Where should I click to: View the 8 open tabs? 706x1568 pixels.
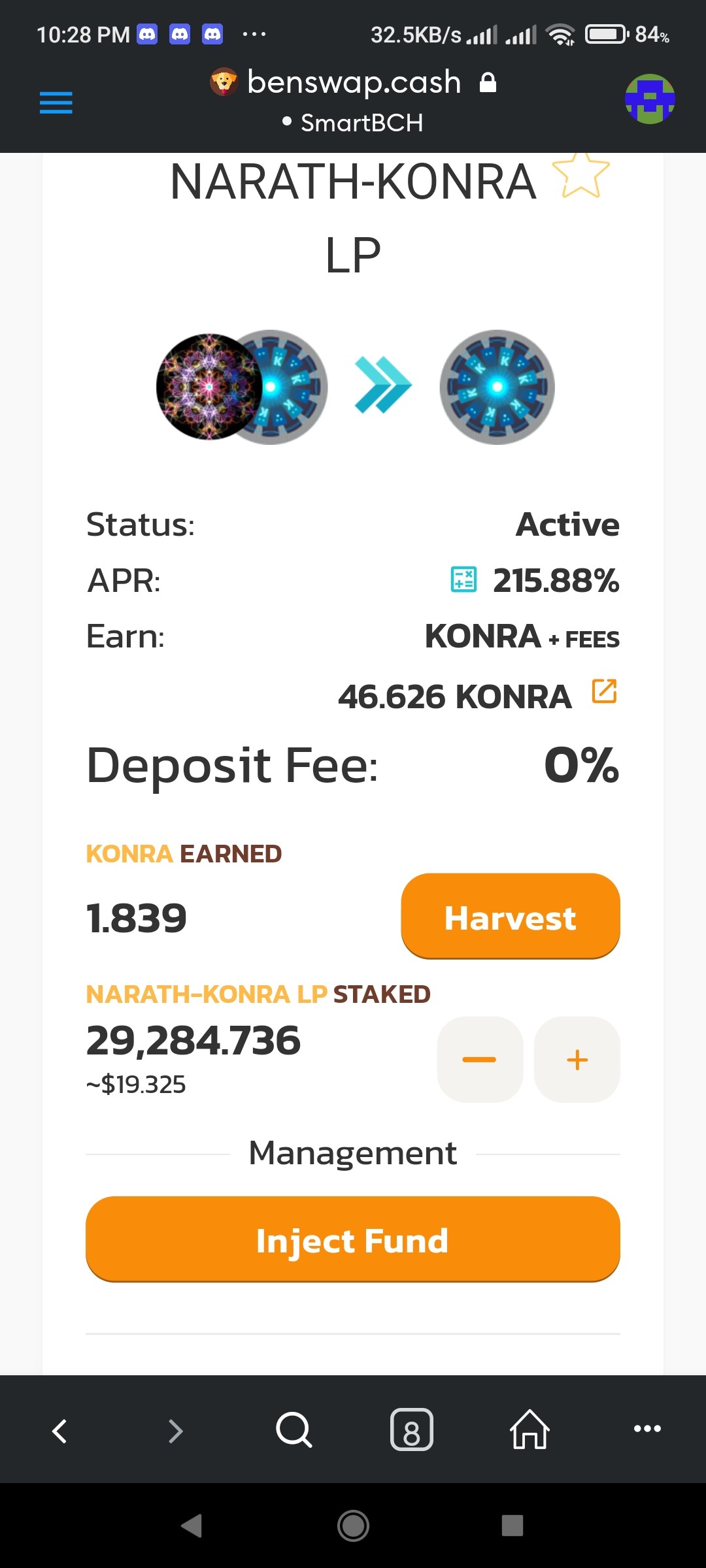412,1429
